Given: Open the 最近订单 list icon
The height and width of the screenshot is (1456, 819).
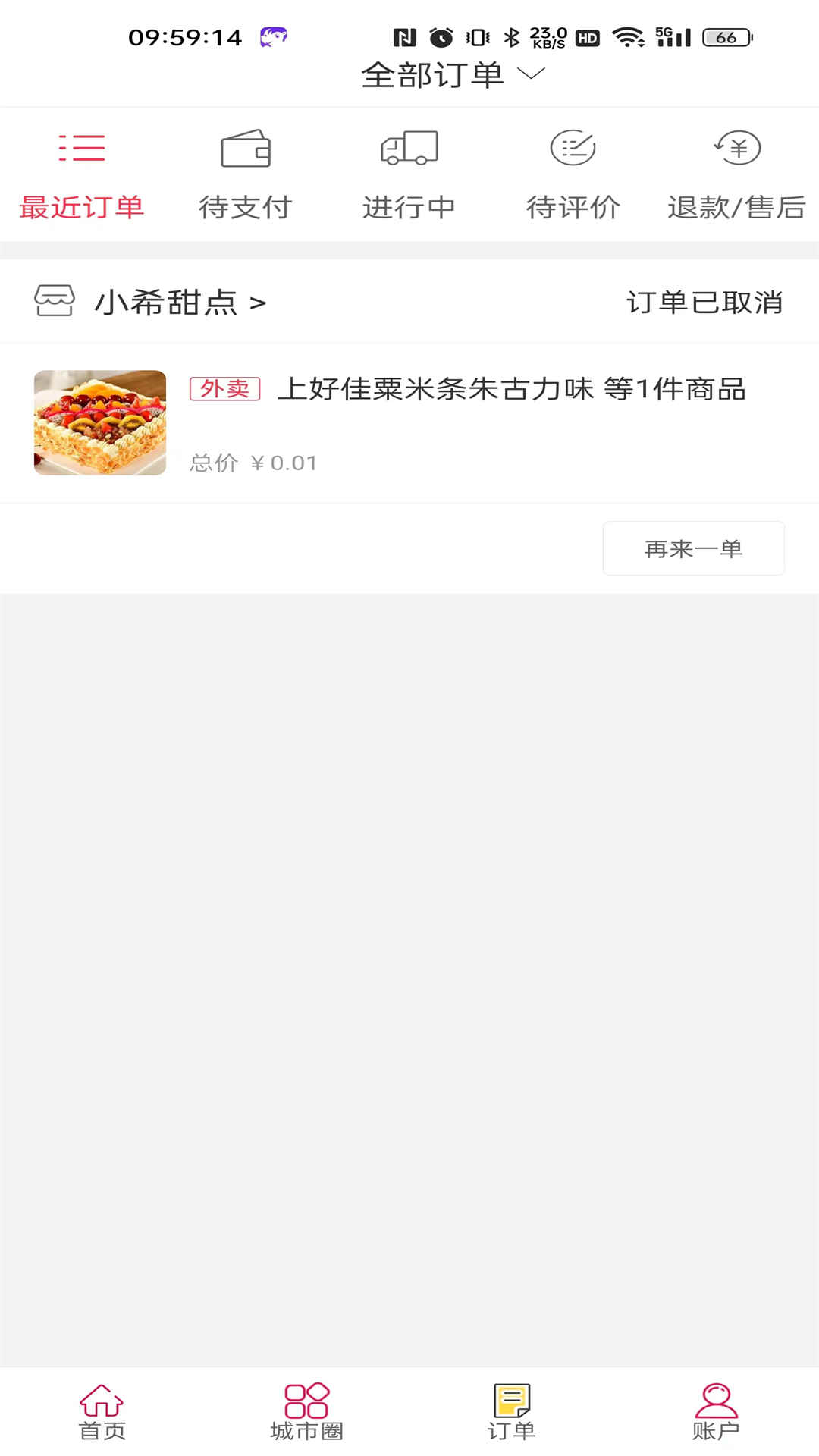Looking at the screenshot, I should pos(82,149).
